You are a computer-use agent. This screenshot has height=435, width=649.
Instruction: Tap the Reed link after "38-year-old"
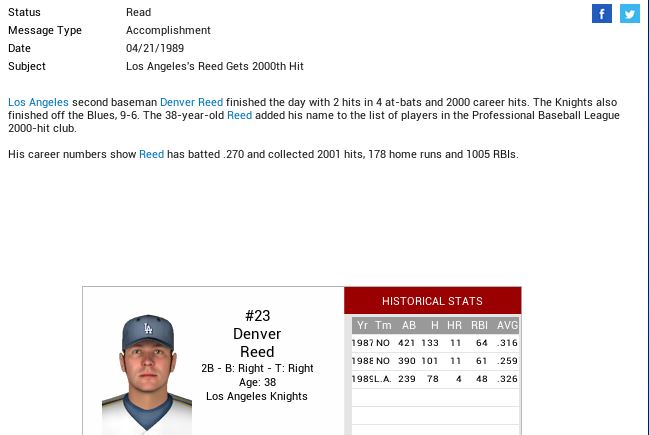point(239,116)
